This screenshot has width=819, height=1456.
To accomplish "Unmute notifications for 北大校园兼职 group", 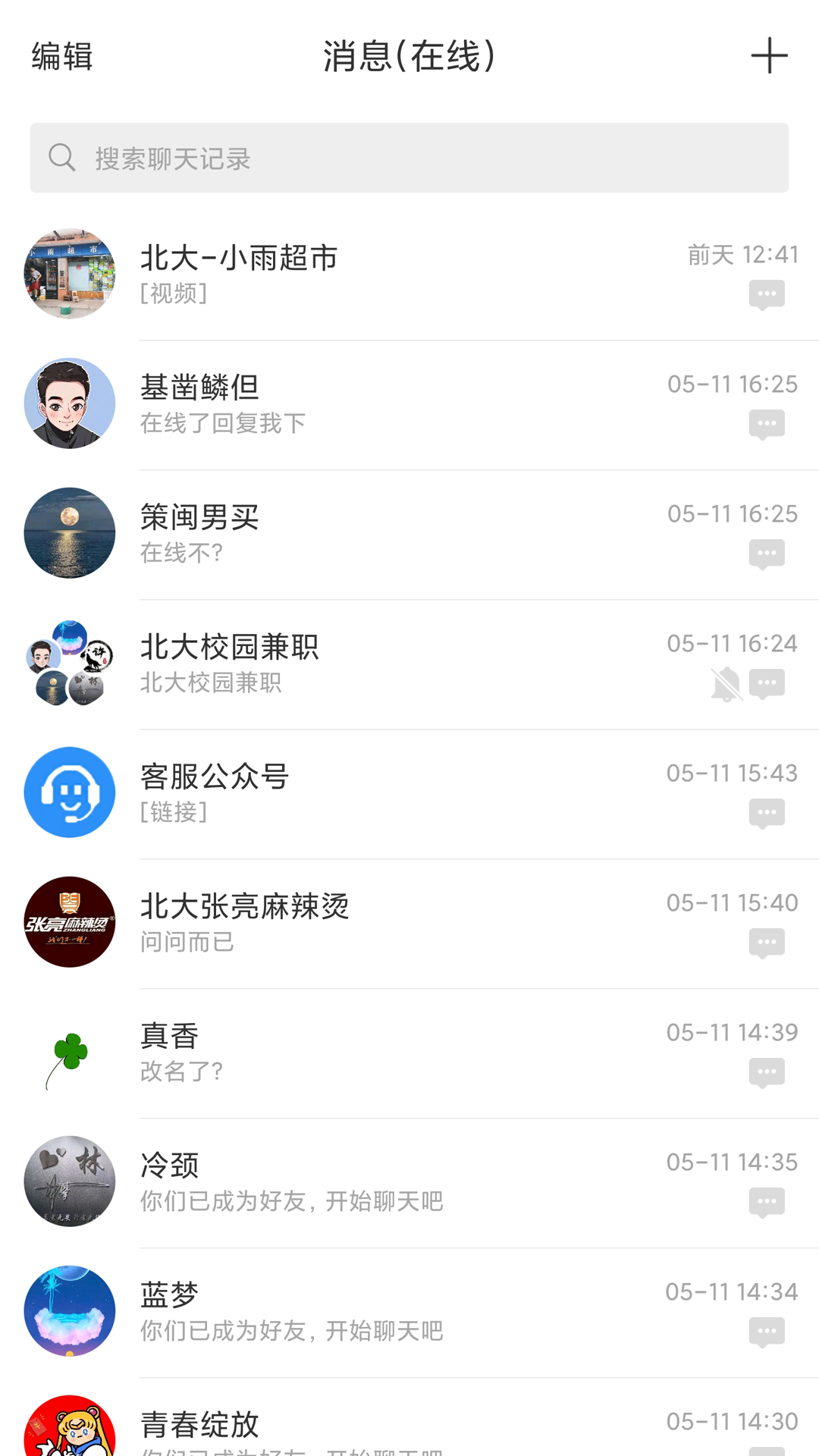I will point(726,682).
